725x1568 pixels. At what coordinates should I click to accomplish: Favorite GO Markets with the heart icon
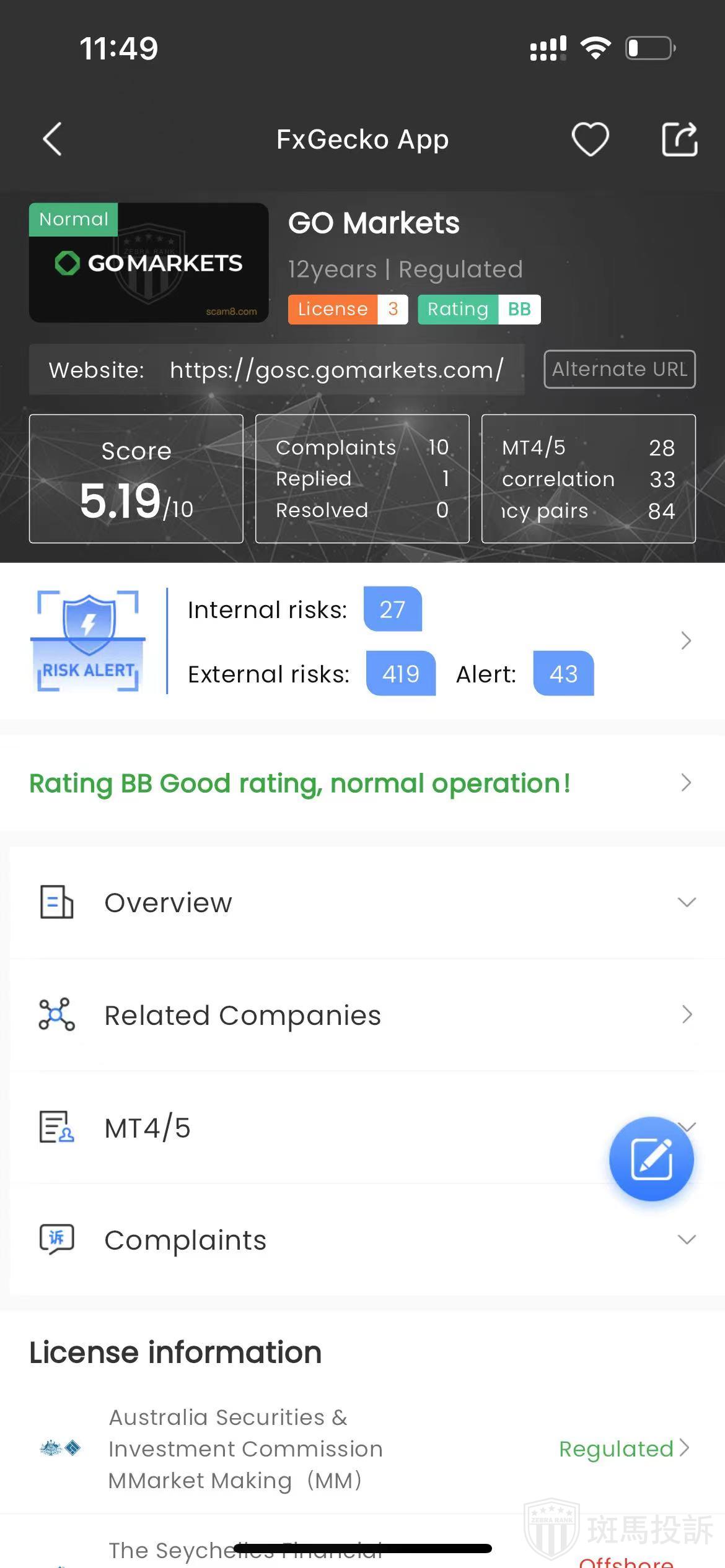point(589,139)
